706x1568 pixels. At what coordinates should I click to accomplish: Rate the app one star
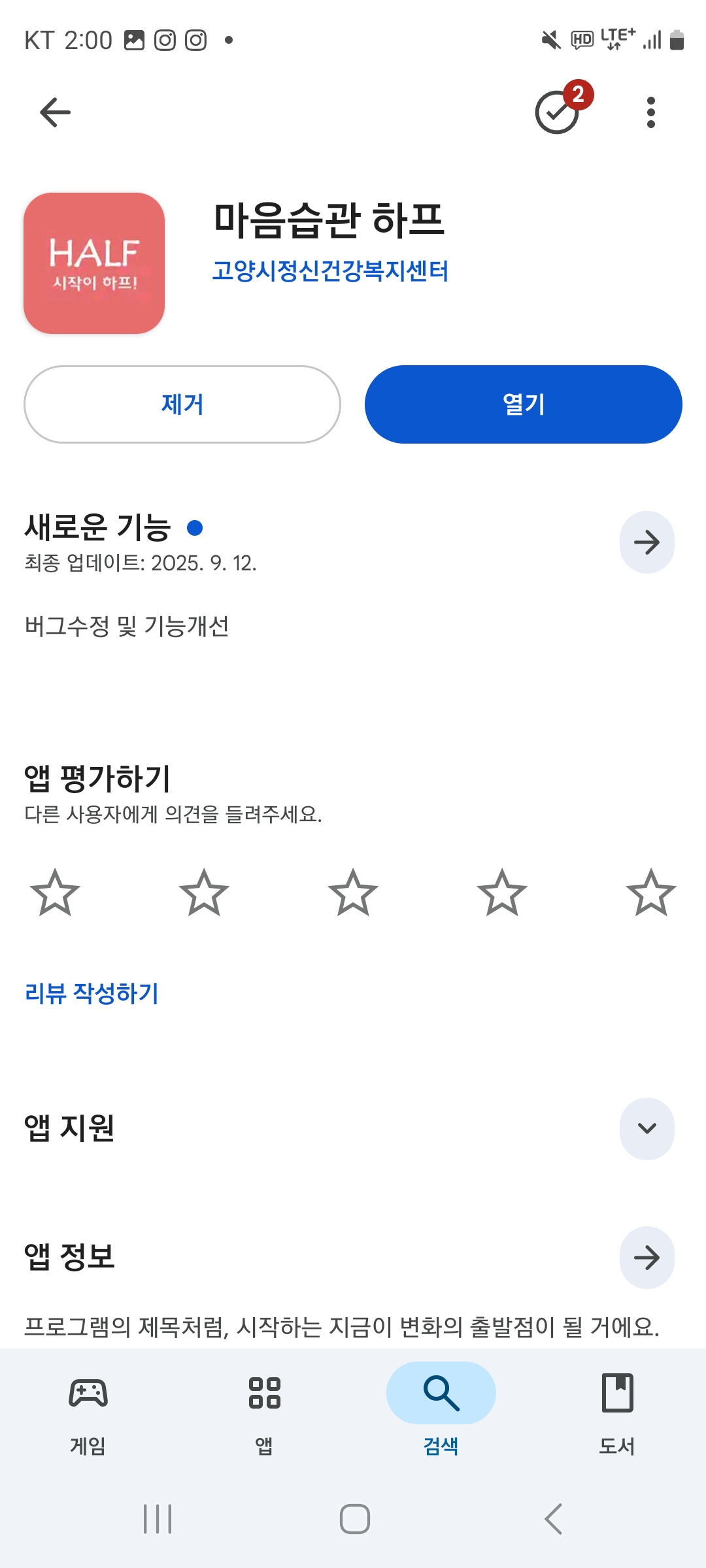[55, 892]
